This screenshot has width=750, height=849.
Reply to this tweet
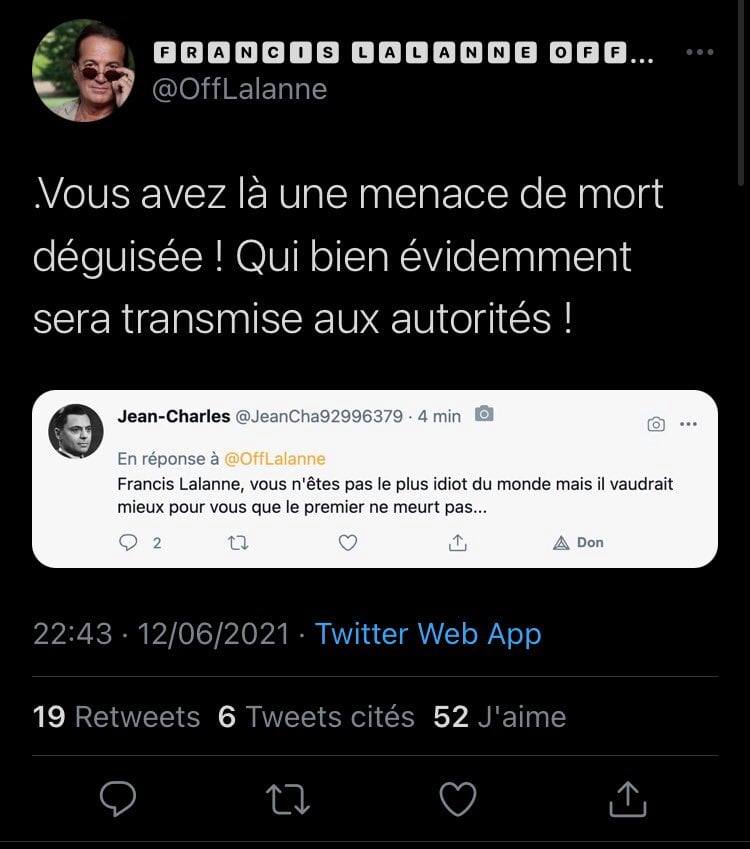pyautogui.click(x=119, y=798)
